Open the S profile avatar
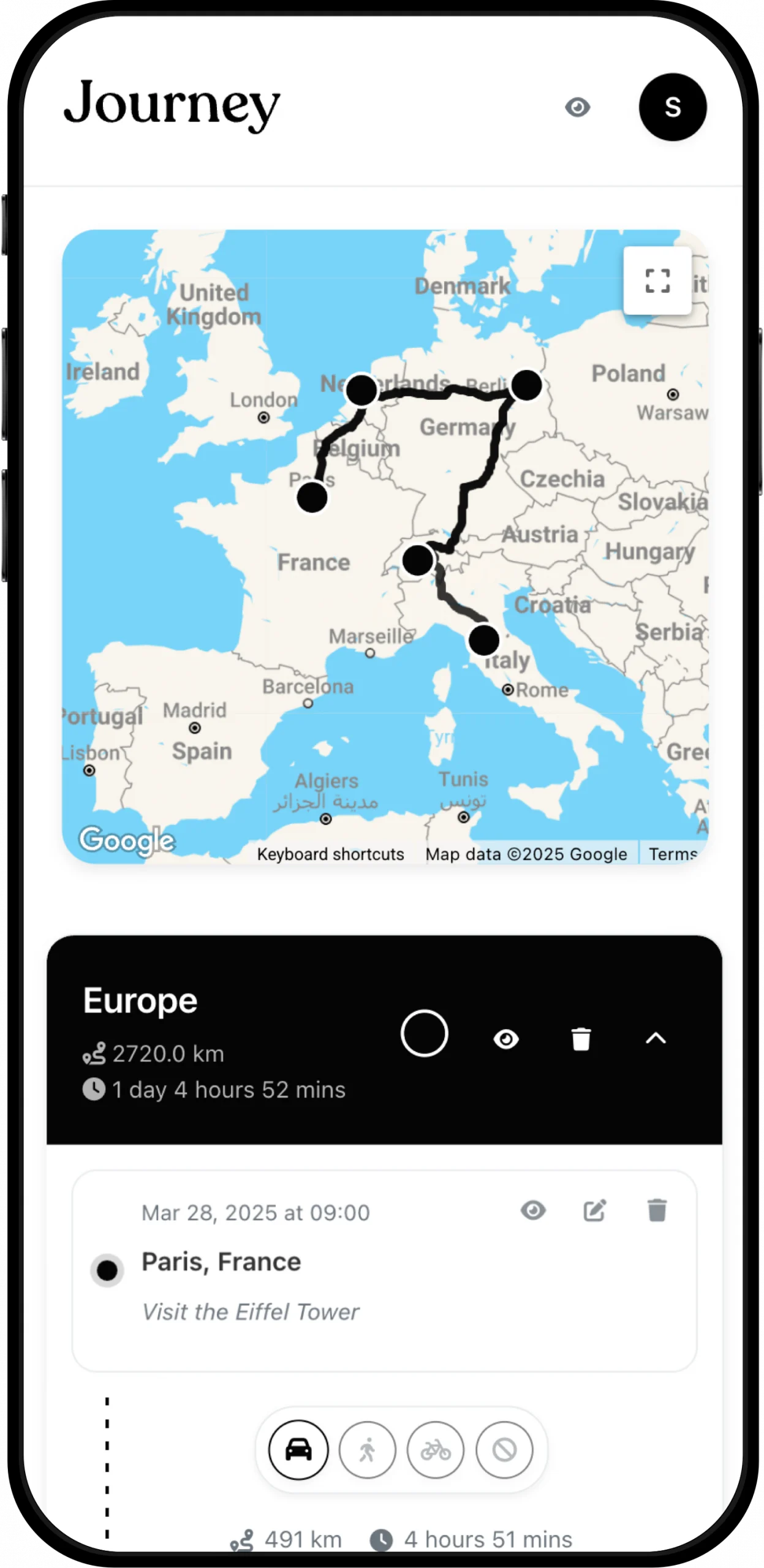The image size is (764, 1568). pyautogui.click(x=673, y=108)
